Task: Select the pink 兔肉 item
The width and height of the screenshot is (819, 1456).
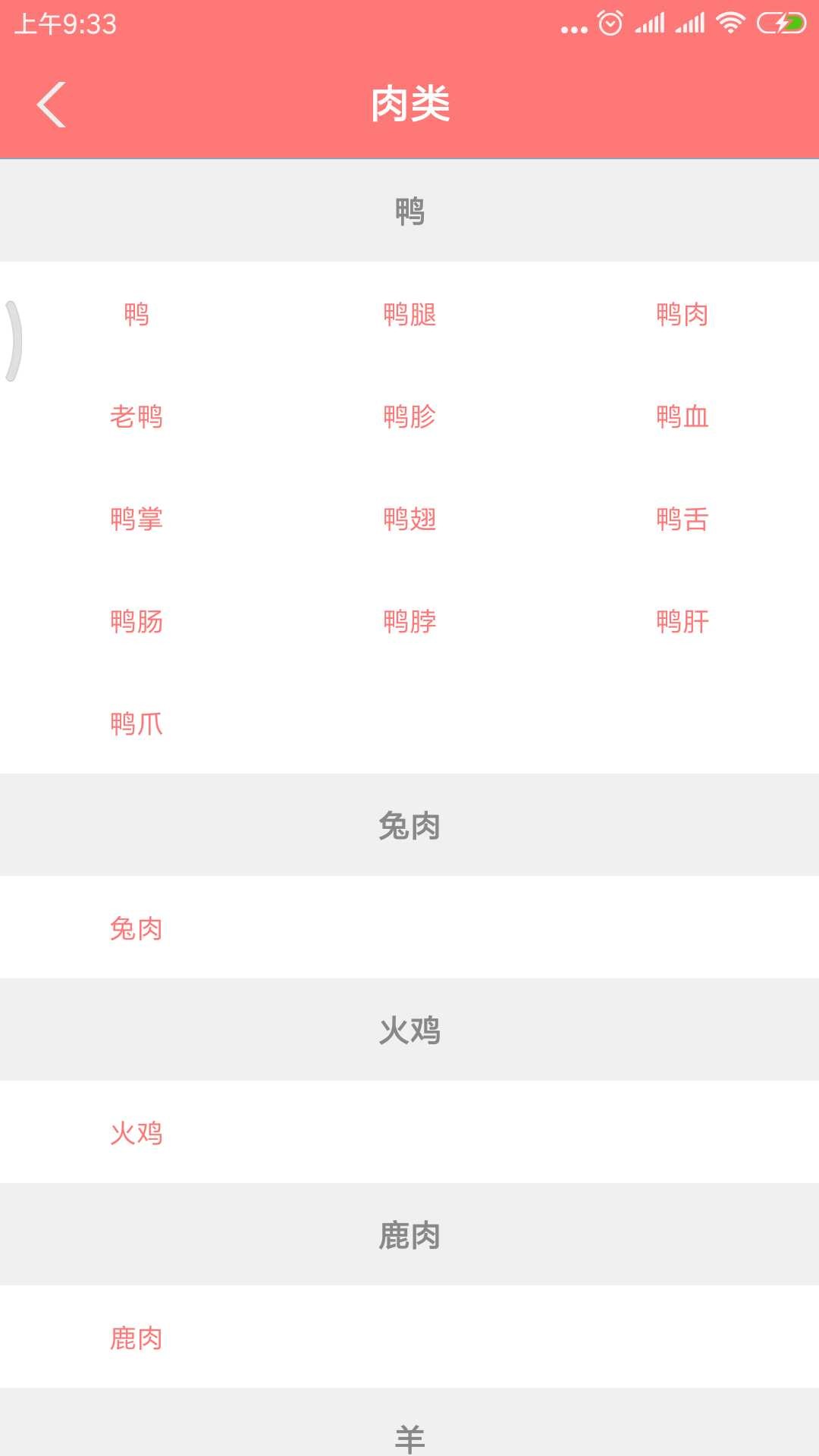Action: pos(136,928)
